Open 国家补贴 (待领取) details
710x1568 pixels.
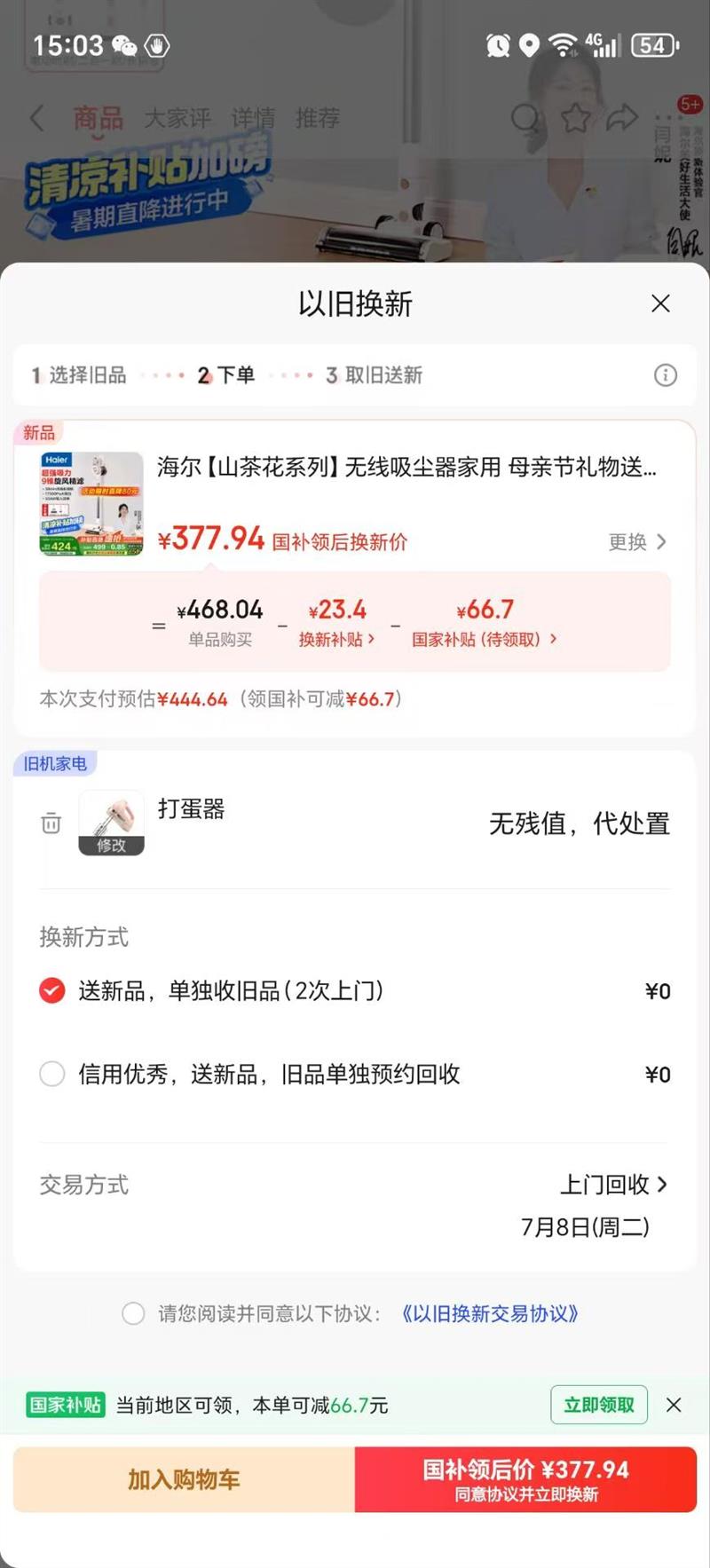(x=484, y=639)
